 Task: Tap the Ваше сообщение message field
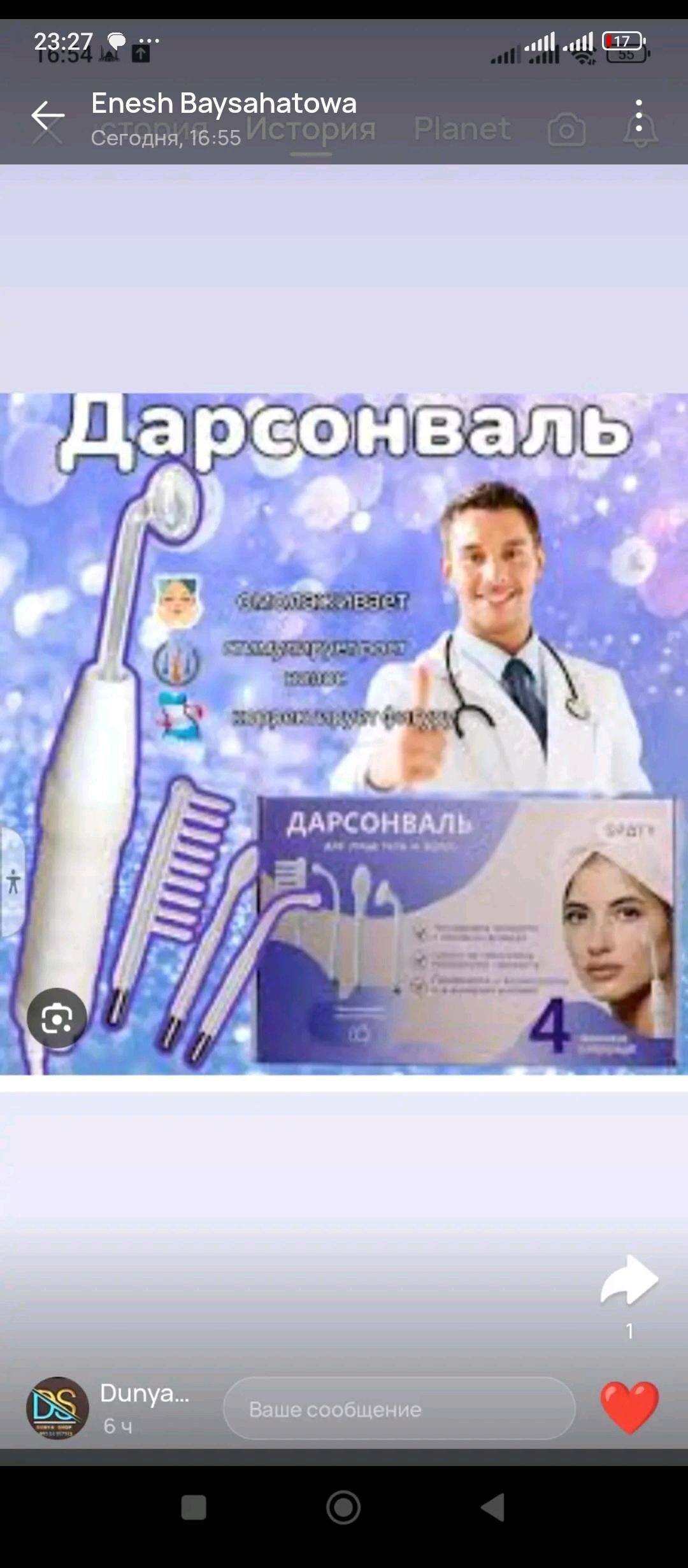point(399,1409)
